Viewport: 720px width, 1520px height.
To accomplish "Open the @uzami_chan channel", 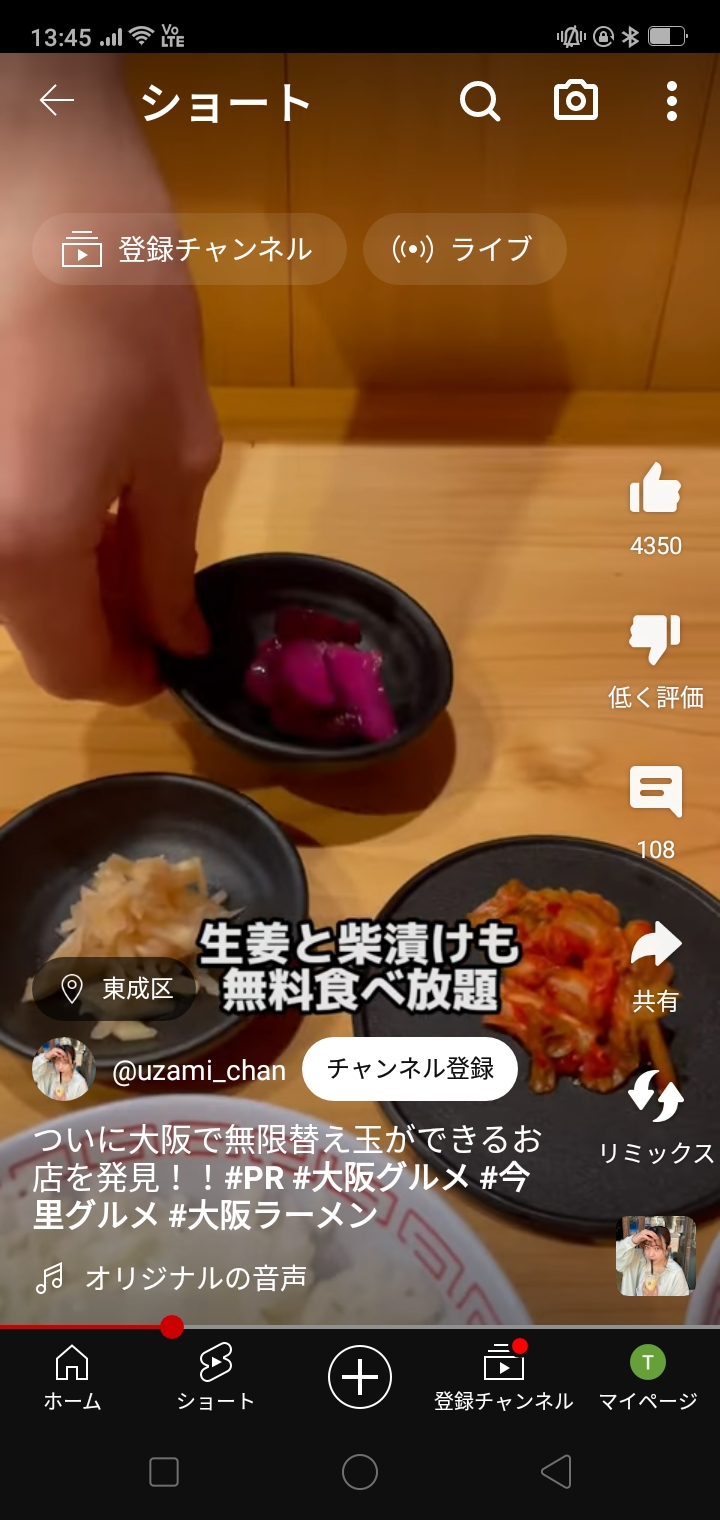I will point(198,1071).
